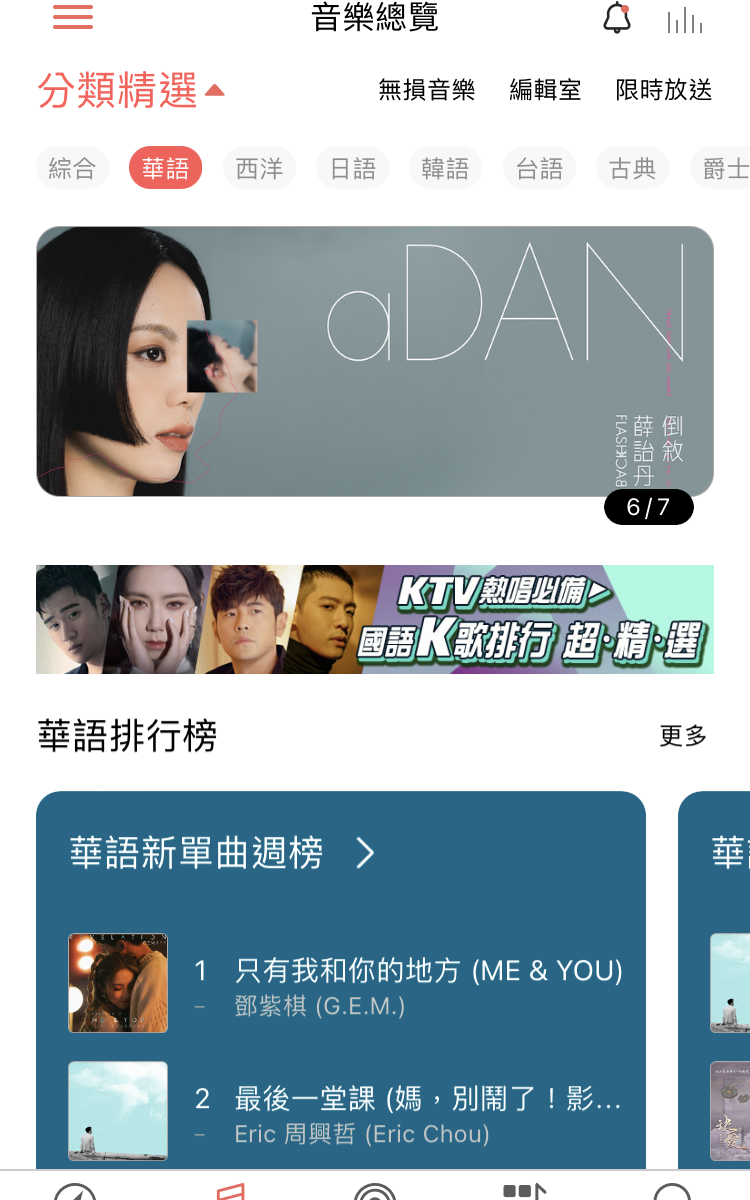Open the hamburger side menu
Image resolution: width=750 pixels, height=1200 pixels.
pos(73,17)
